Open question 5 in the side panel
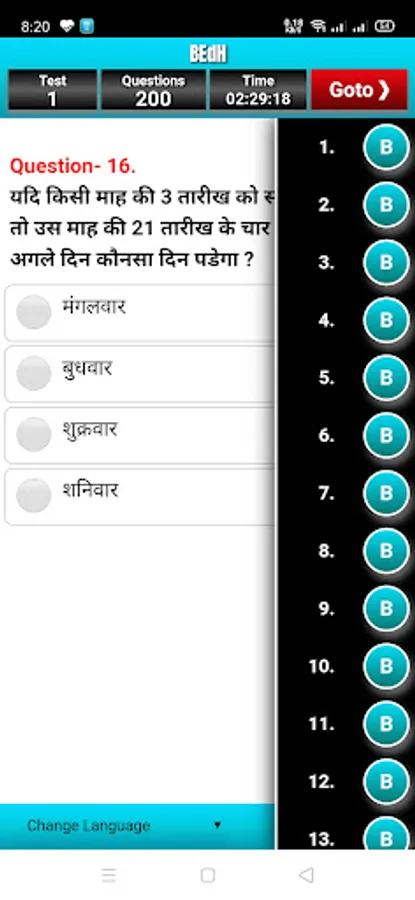 tap(386, 378)
